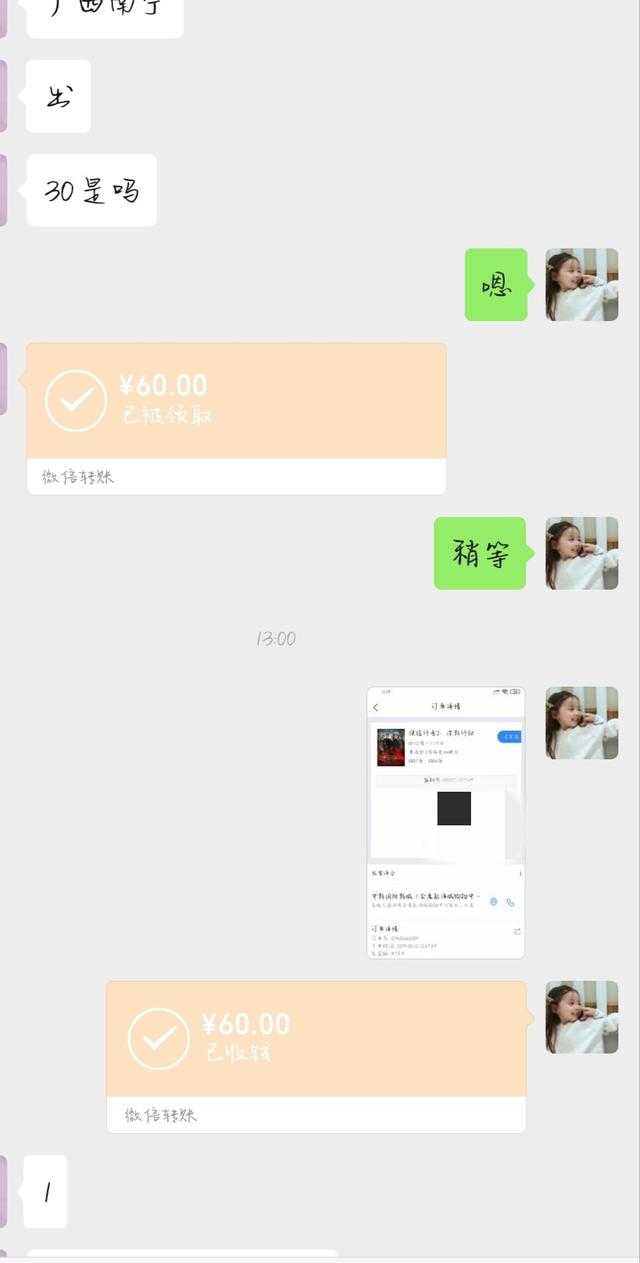Open the avatar beside the 嗯 message

[581, 285]
